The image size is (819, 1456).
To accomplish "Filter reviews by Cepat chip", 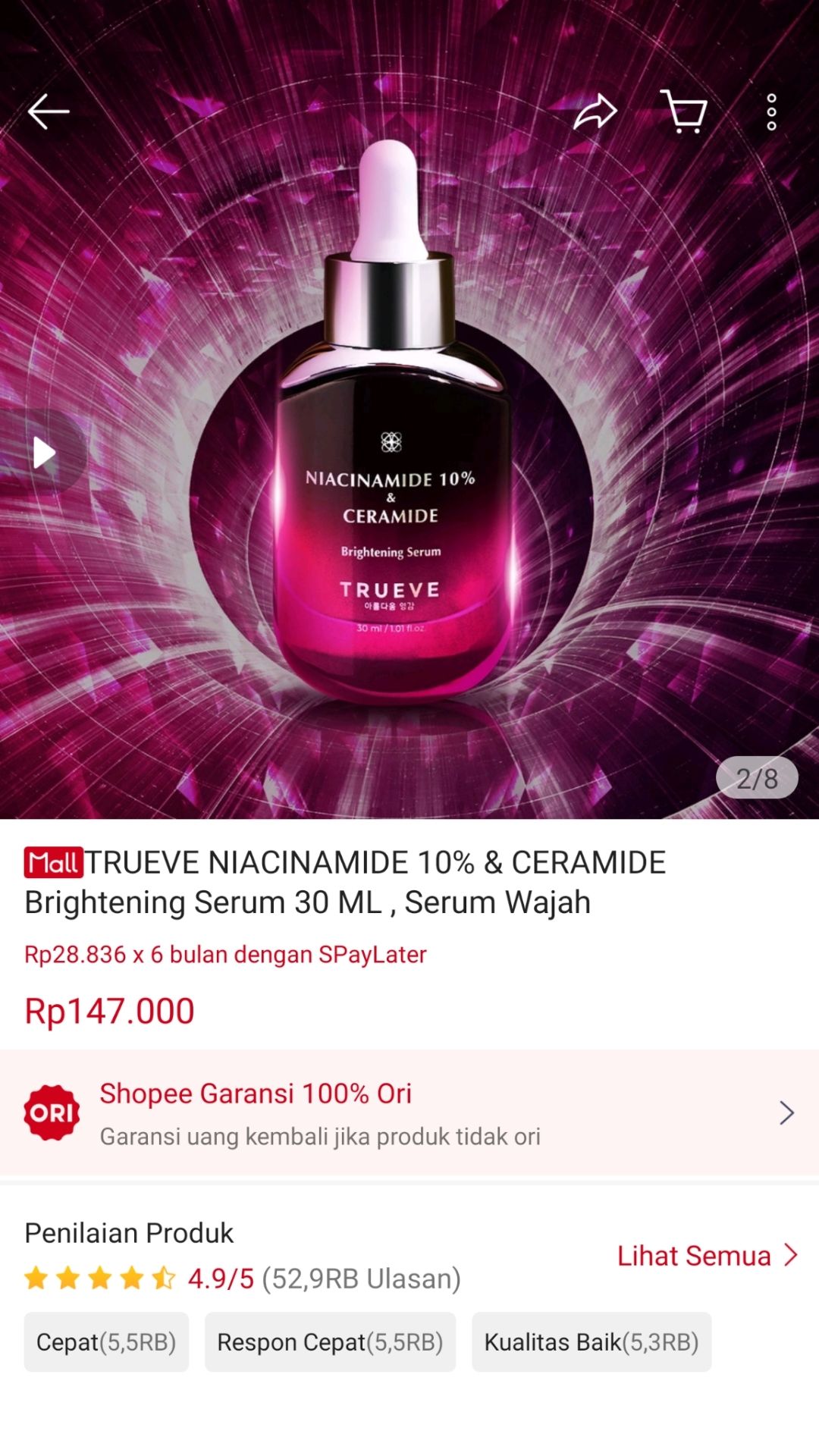I will tap(106, 1342).
